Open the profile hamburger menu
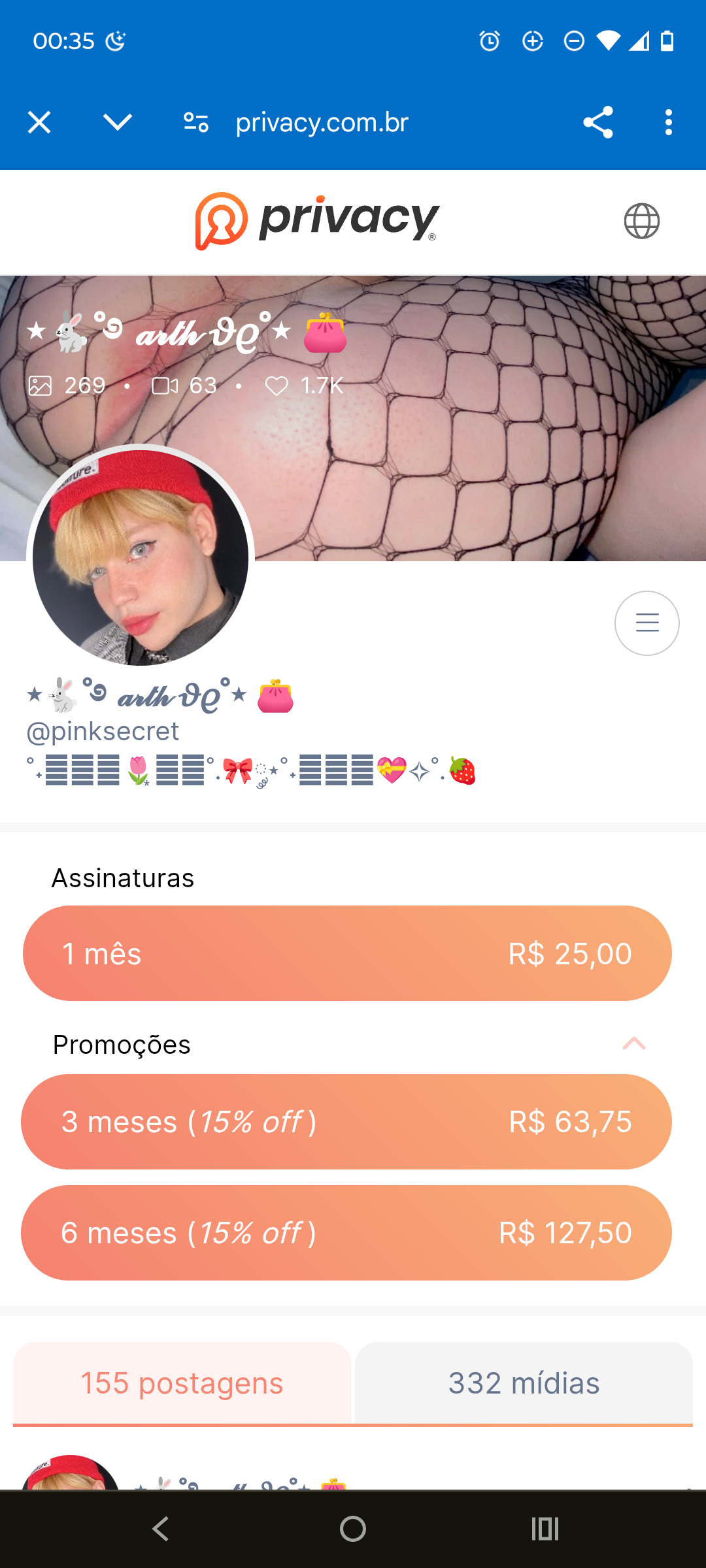The height and width of the screenshot is (1568, 706). pos(647,623)
